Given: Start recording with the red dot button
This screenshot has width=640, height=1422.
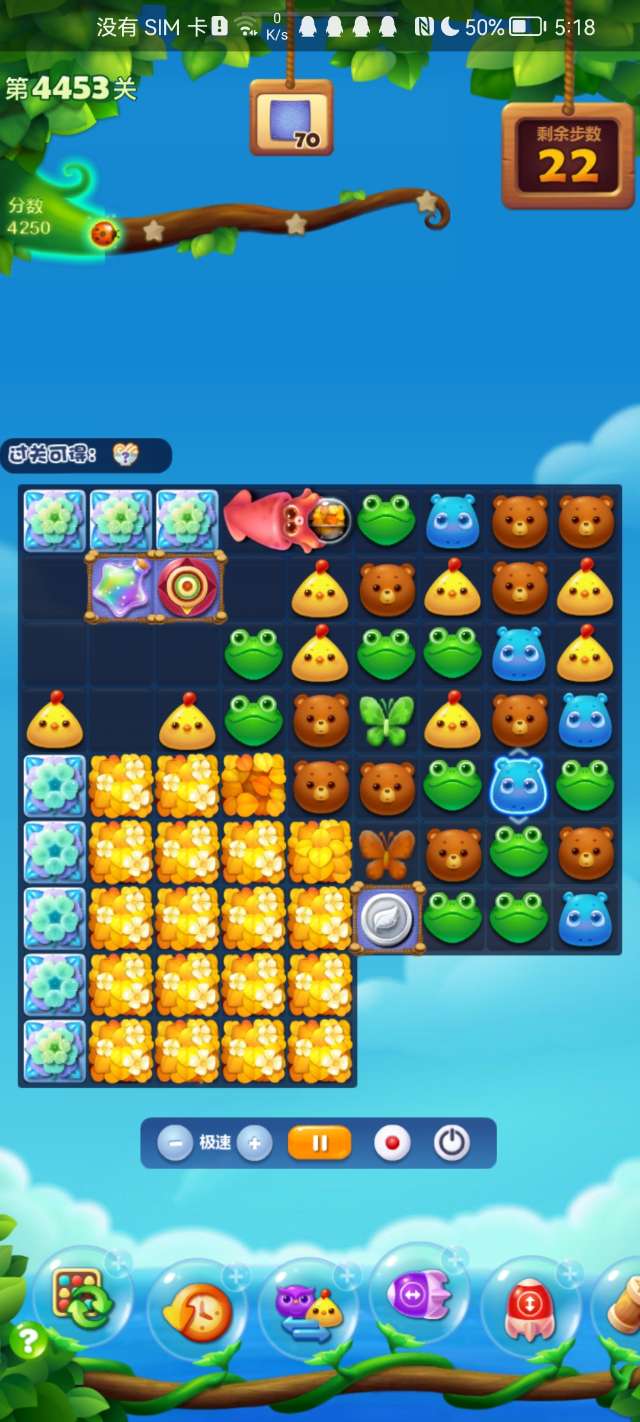Looking at the screenshot, I should coord(391,1143).
